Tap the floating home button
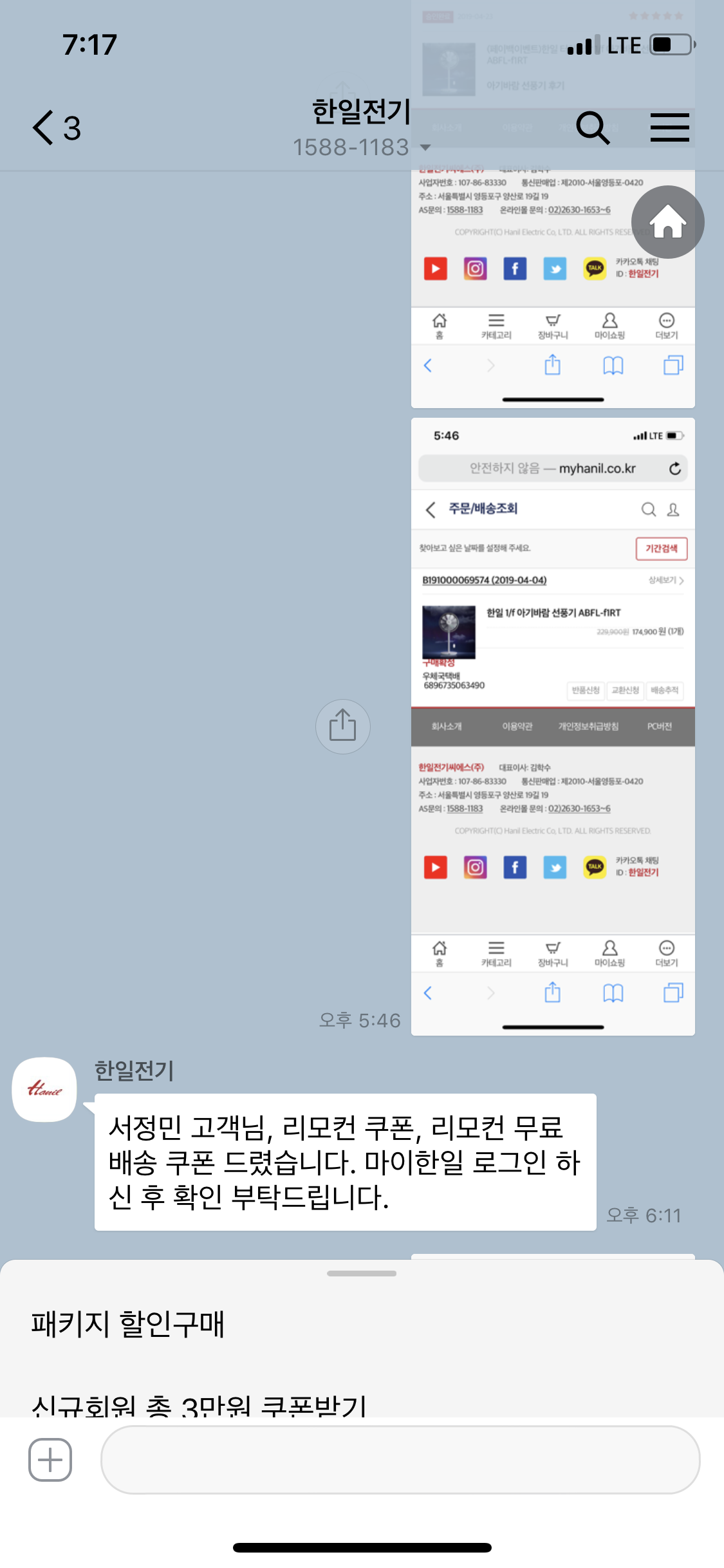 click(x=667, y=222)
